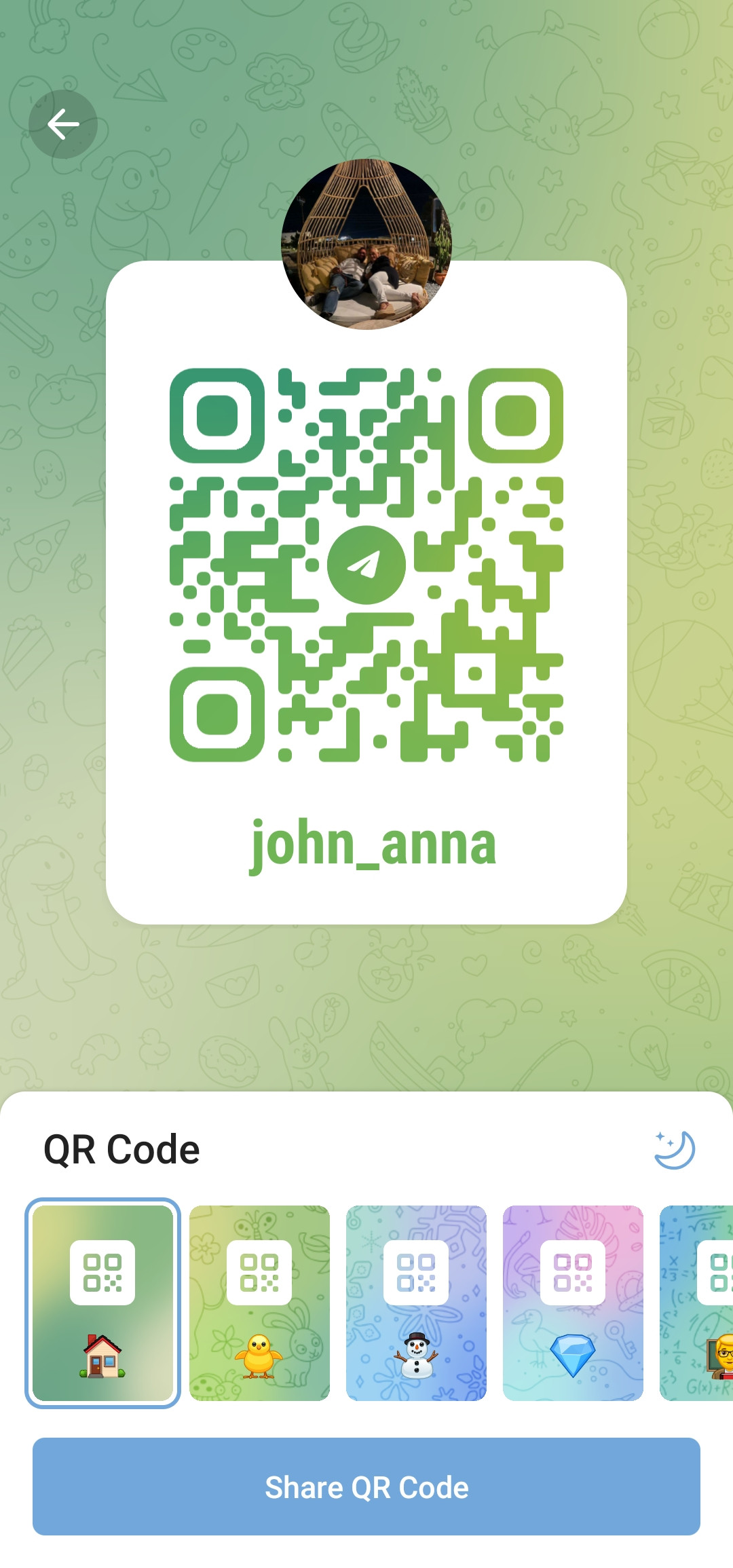The width and height of the screenshot is (733, 1568).
Task: Select the house QR theme
Action: coord(102,1303)
